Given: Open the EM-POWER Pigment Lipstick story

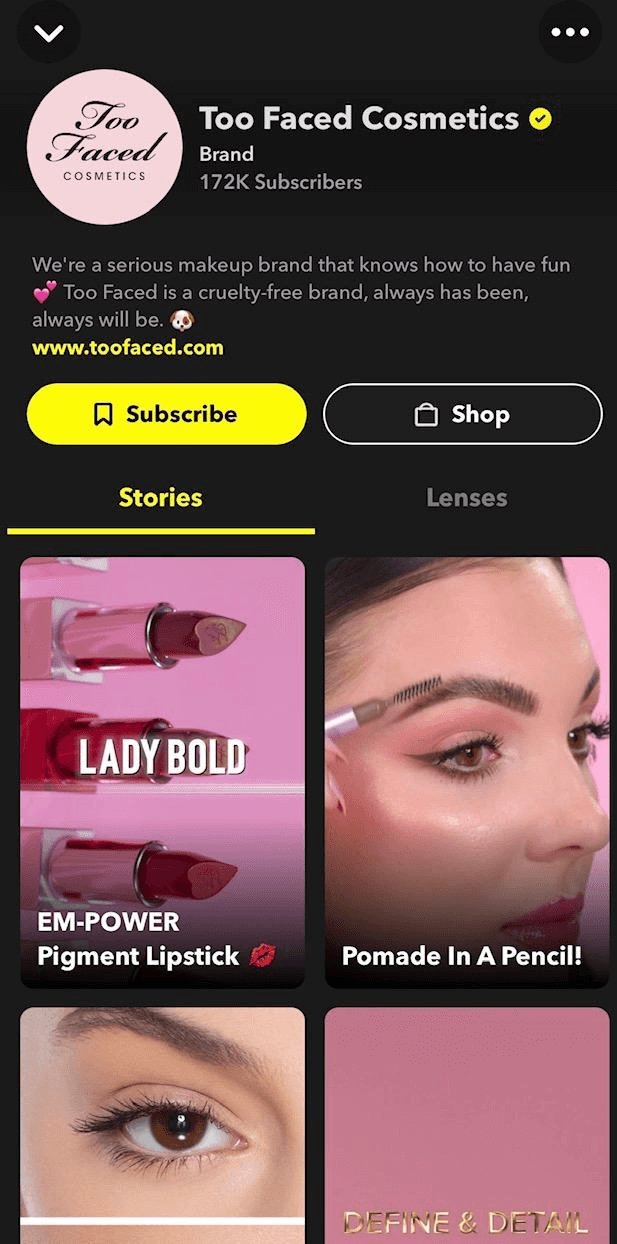Looking at the screenshot, I should (162, 772).
